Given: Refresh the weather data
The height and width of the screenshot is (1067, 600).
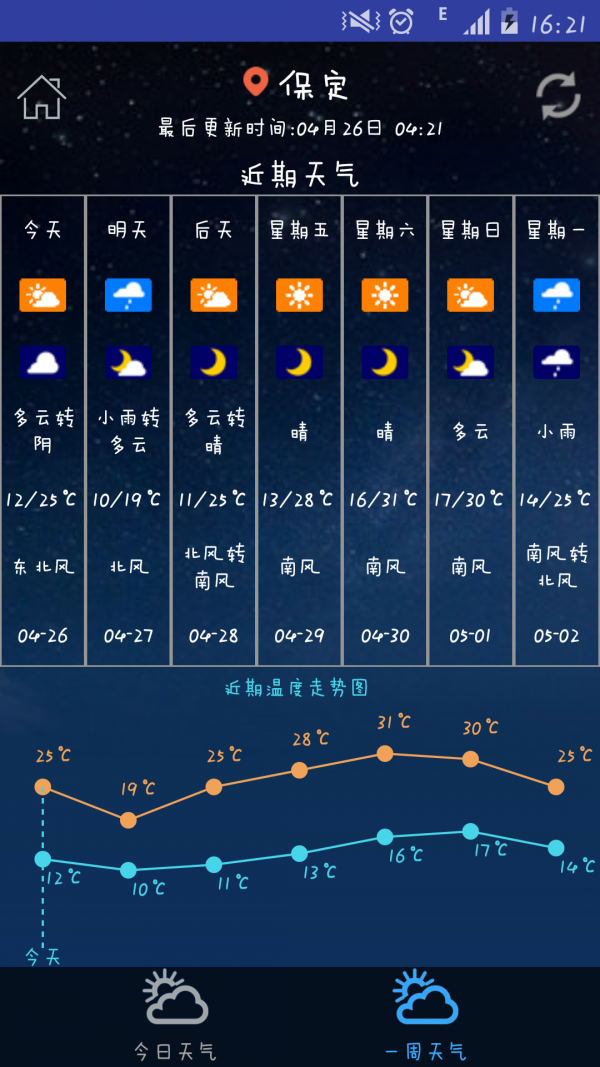Looking at the screenshot, I should tap(558, 96).
